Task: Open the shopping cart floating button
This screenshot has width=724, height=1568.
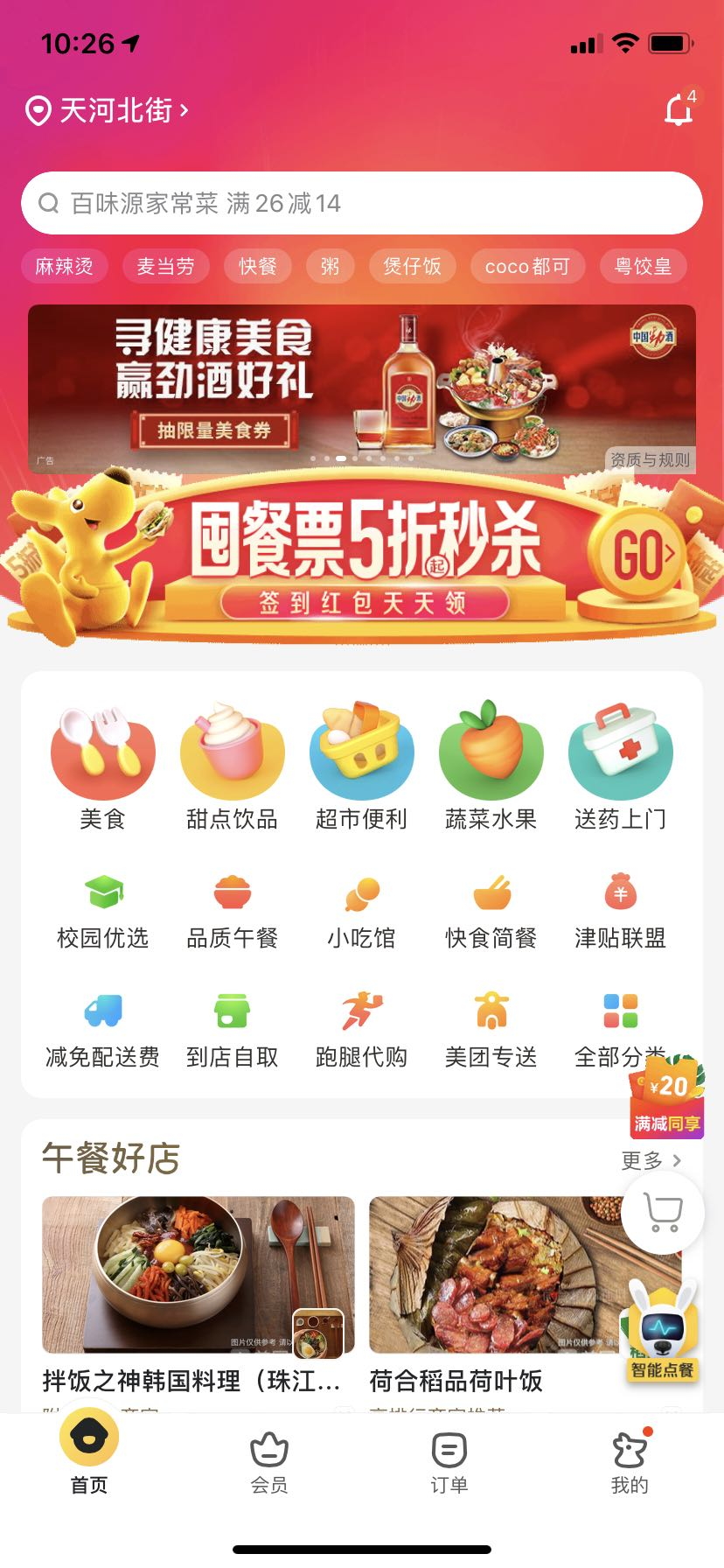Action: coord(663,1213)
